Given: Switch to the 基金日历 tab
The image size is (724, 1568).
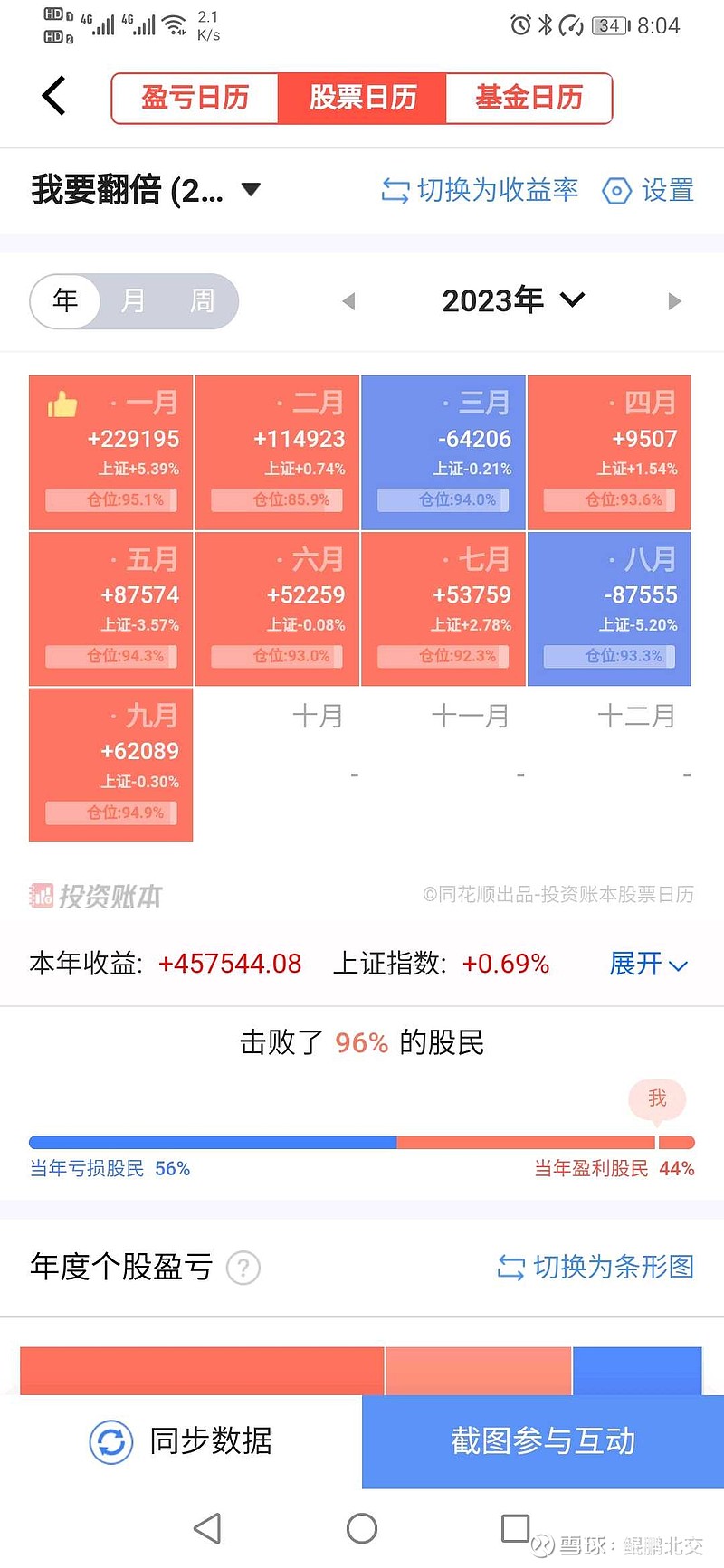Looking at the screenshot, I should tap(529, 98).
